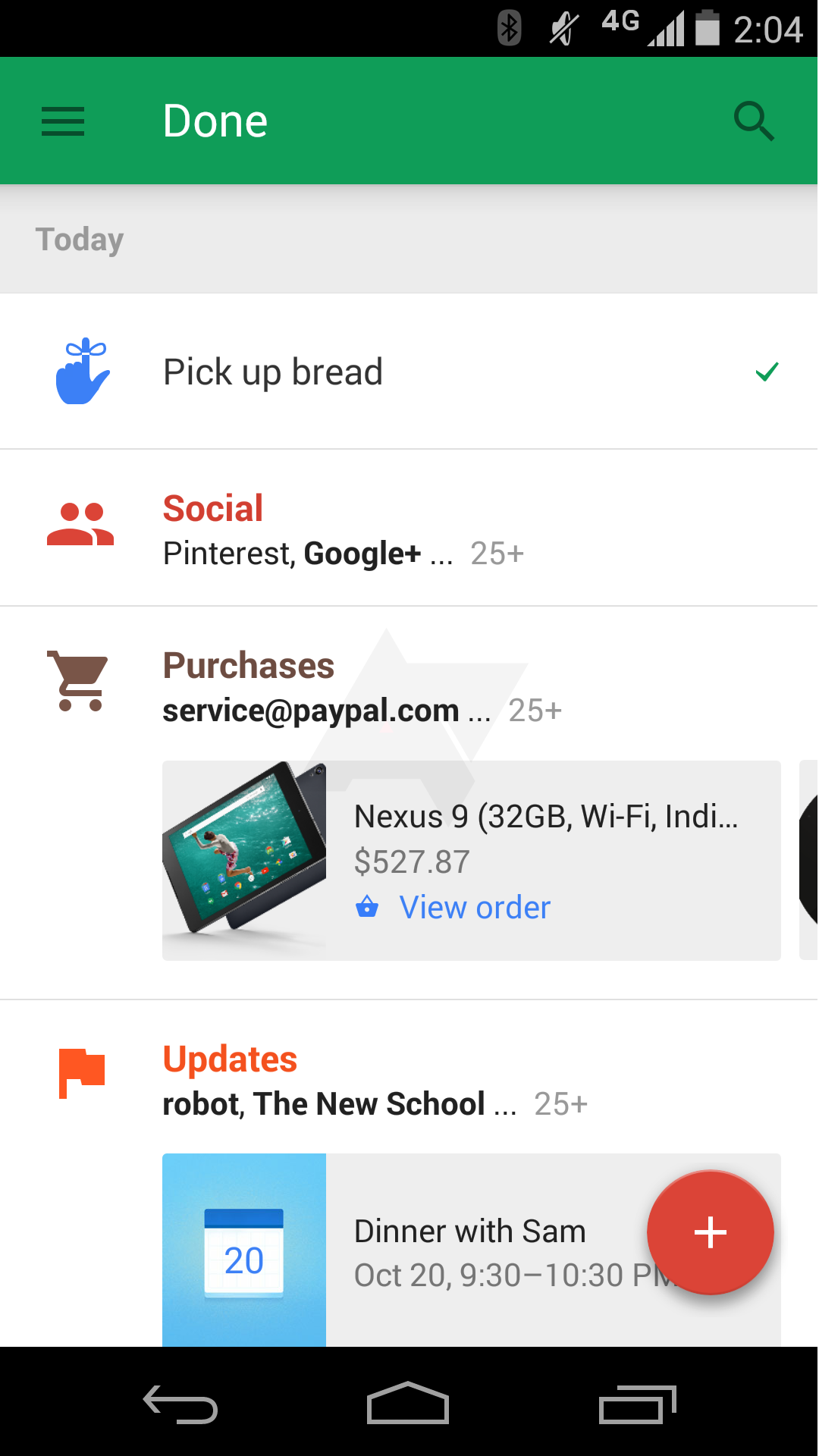
Task: Open the hamburger navigation drawer
Action: (x=63, y=121)
